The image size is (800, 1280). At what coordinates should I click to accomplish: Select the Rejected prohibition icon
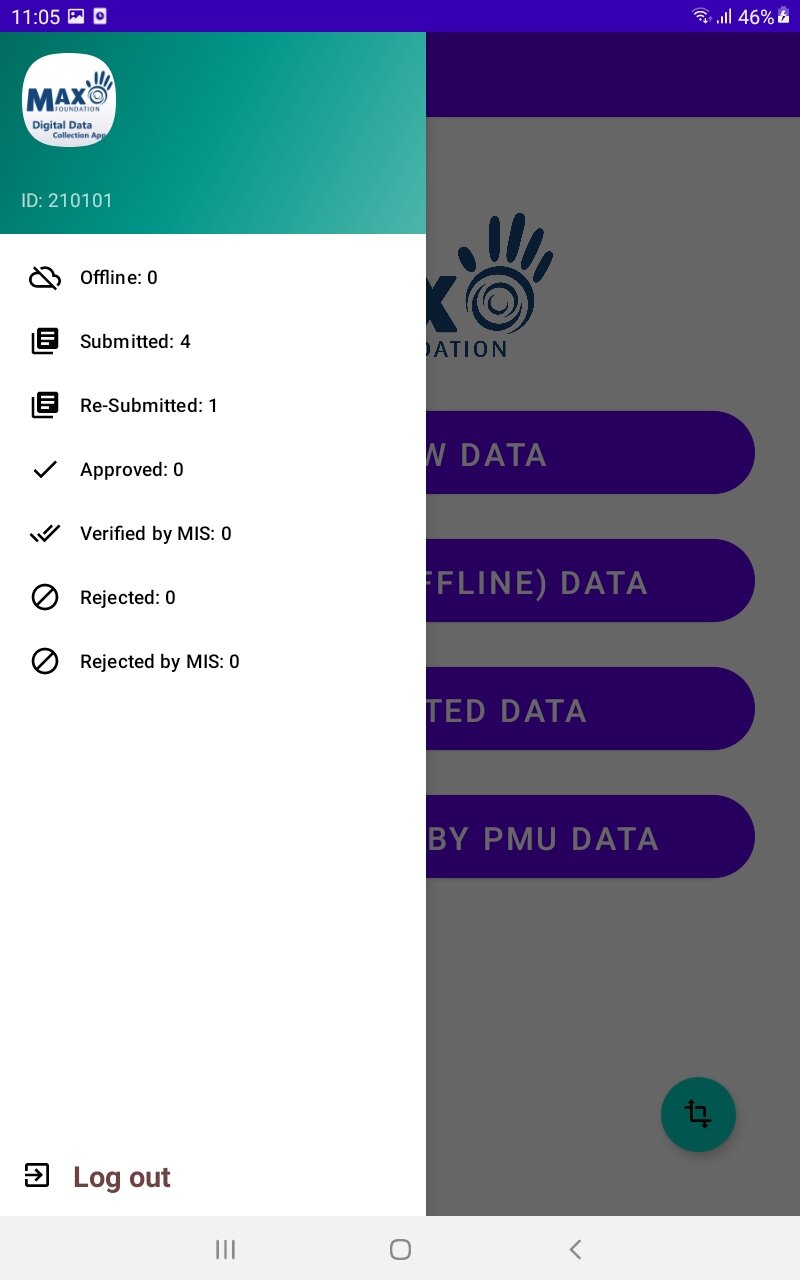coord(45,597)
